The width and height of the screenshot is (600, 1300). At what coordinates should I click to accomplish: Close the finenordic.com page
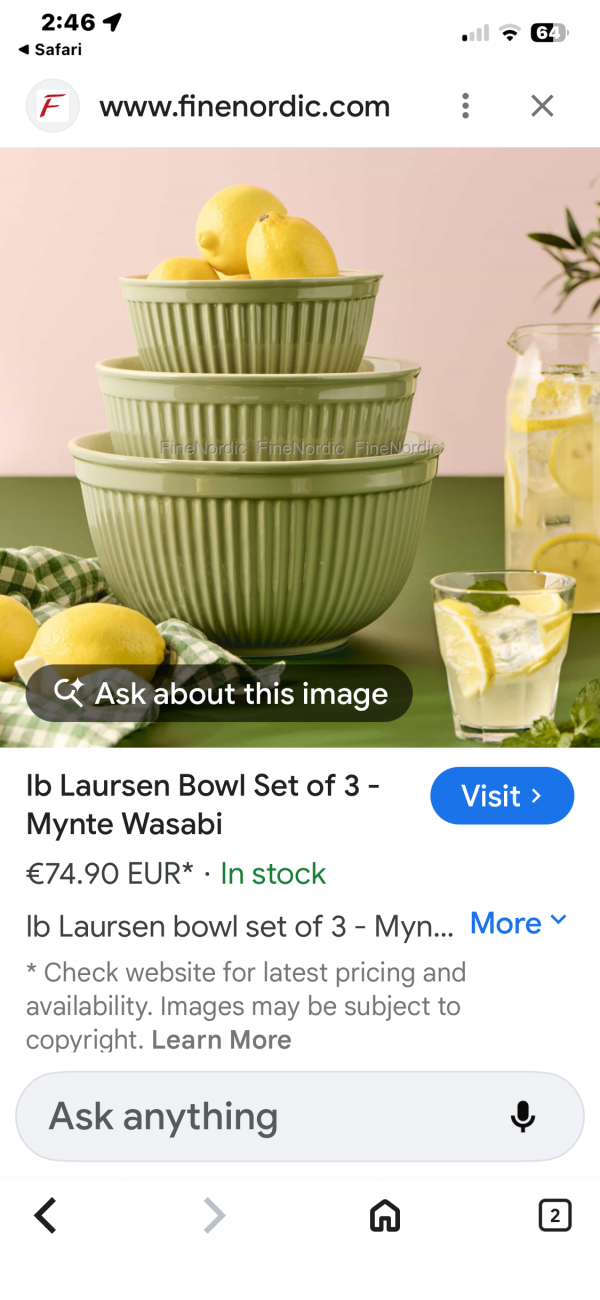542,106
